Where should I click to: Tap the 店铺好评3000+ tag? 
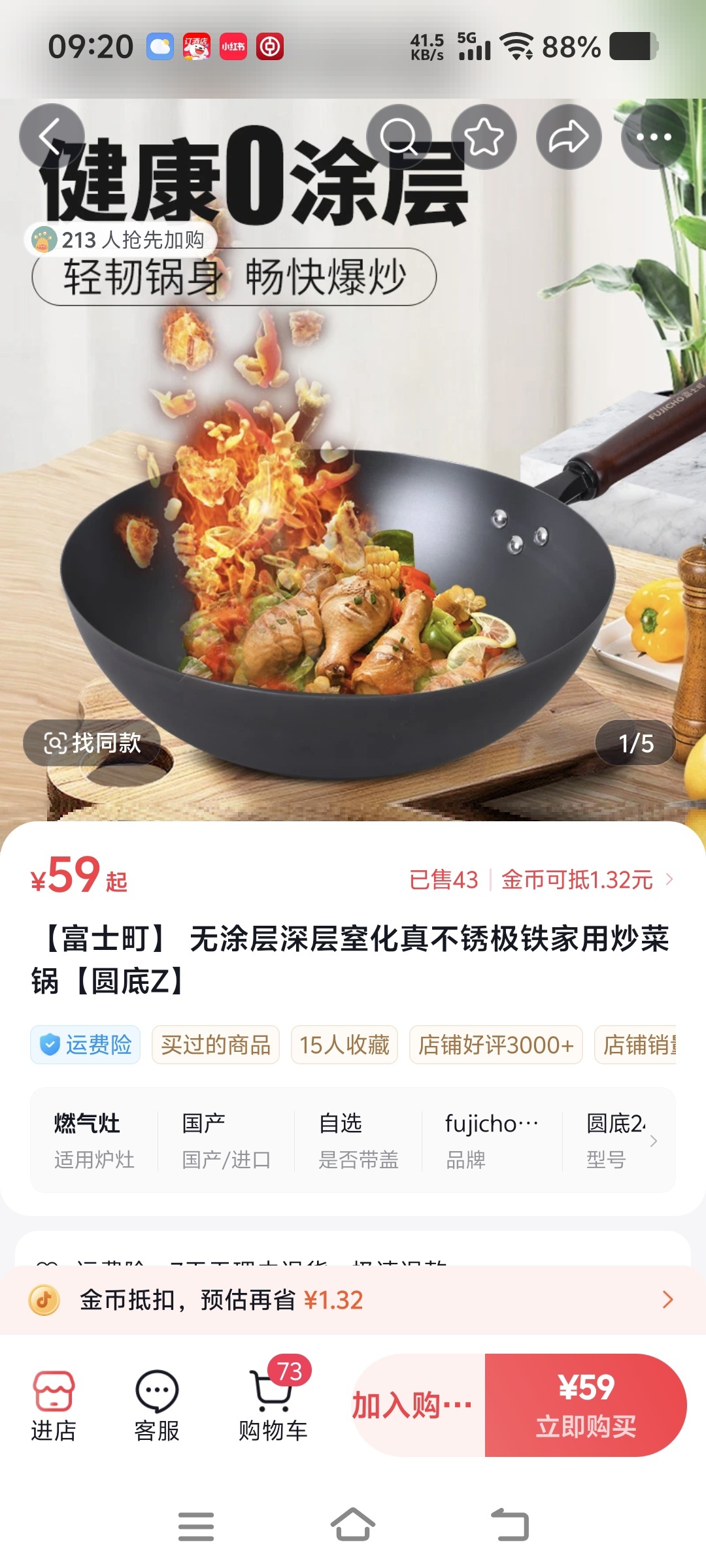tap(496, 1045)
